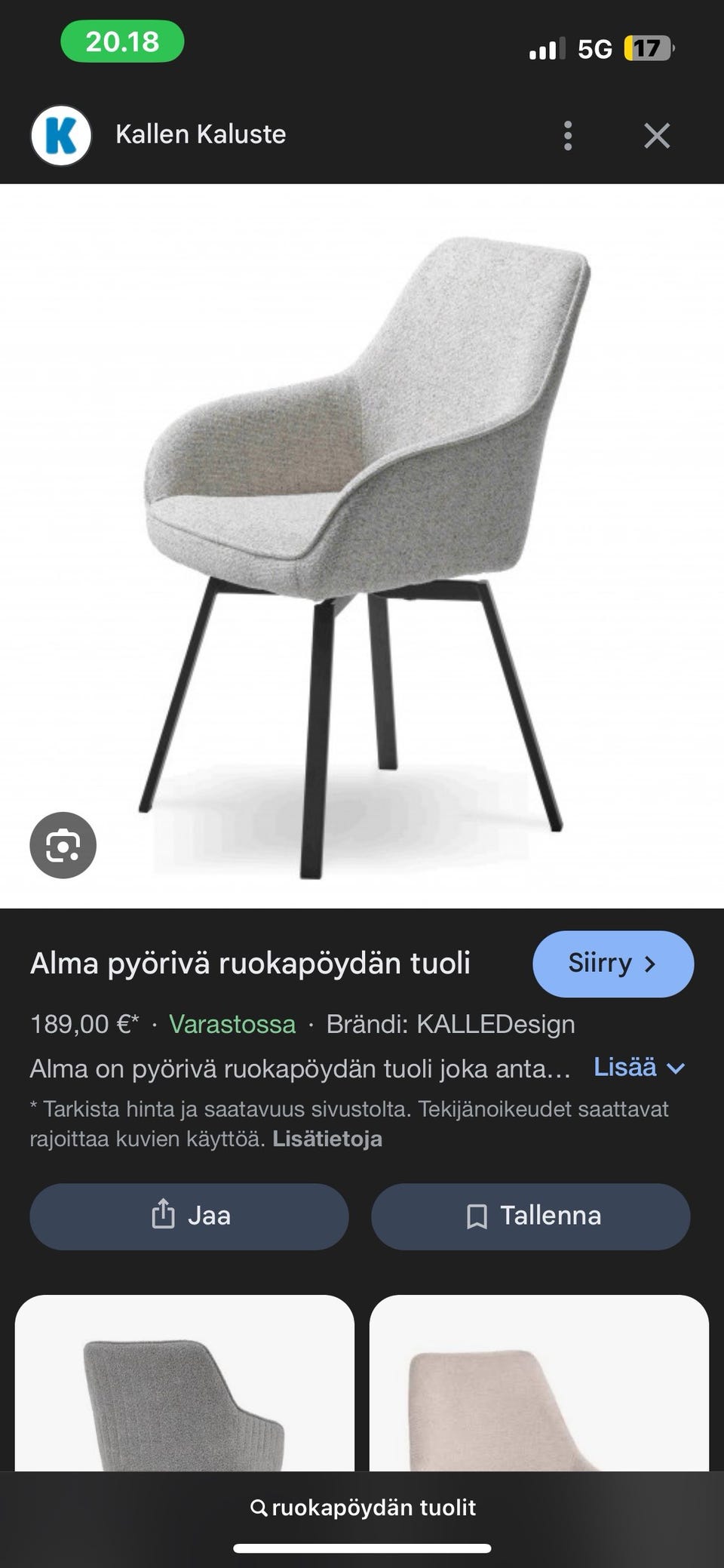This screenshot has width=724, height=1568.
Task: Open the Varastossa availability link
Action: (233, 1025)
